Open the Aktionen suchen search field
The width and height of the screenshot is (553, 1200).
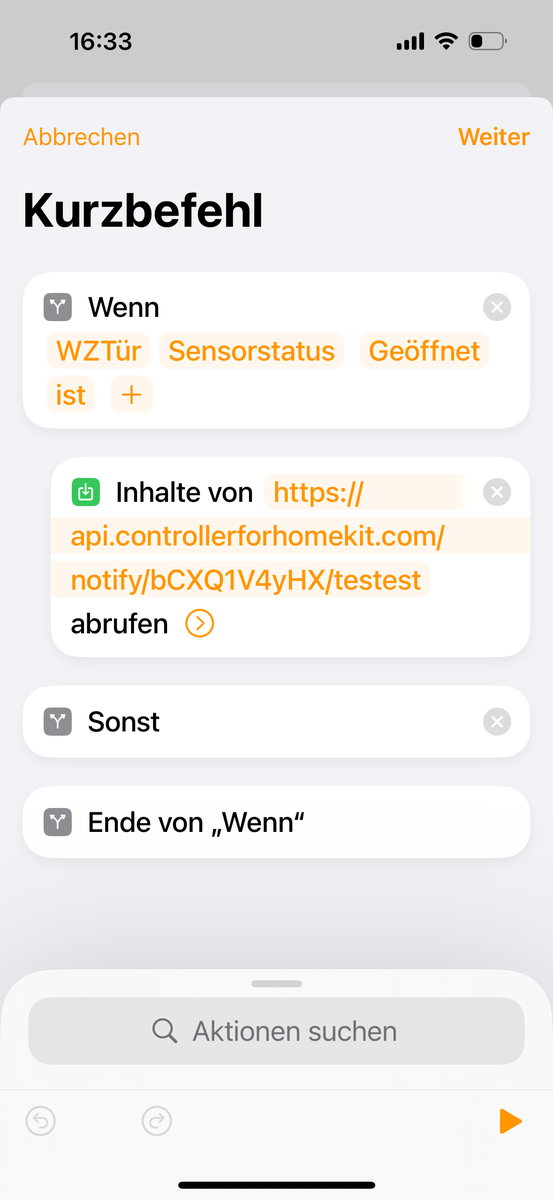click(276, 1031)
